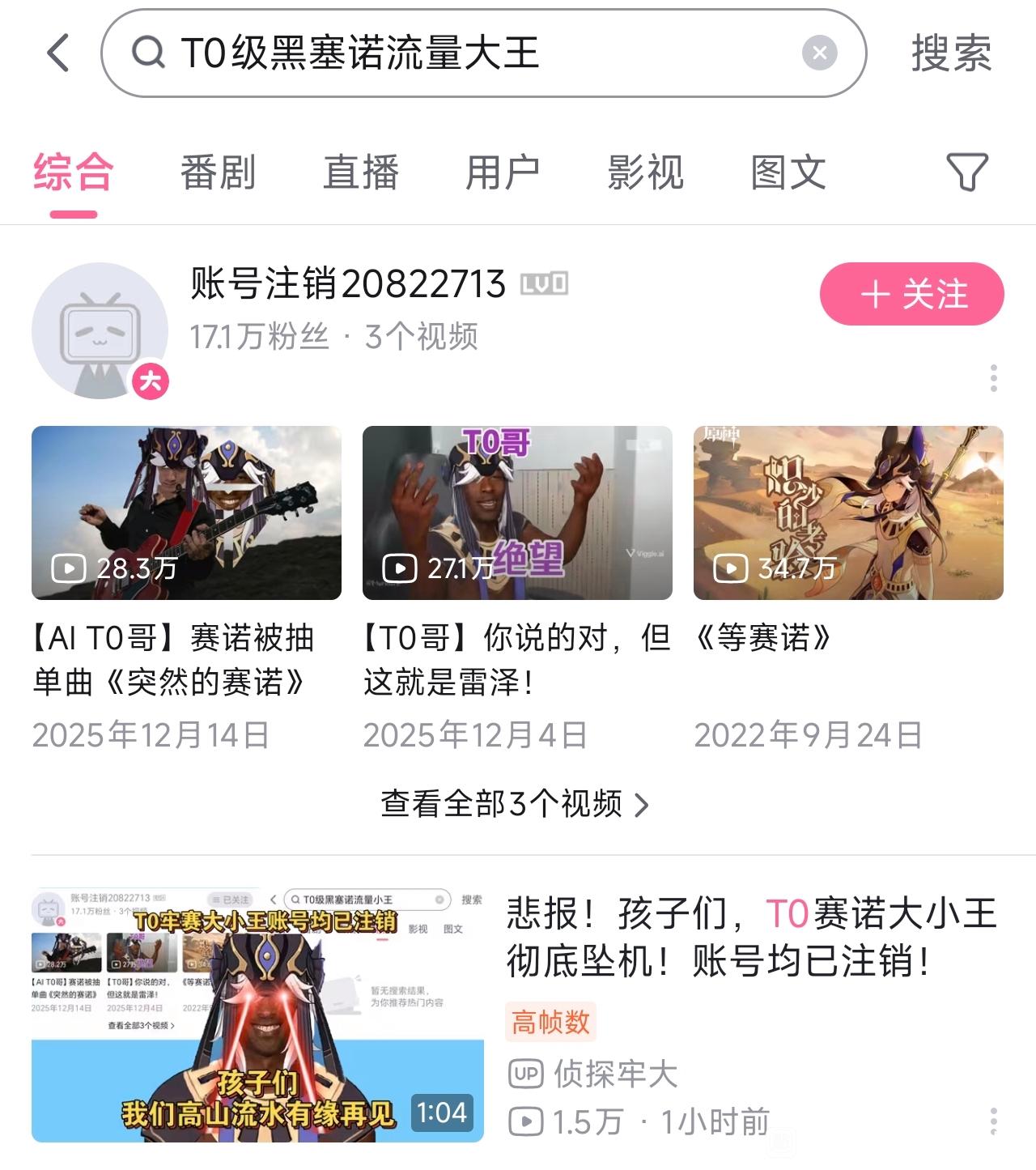Open more options for 侦探牢大's video

993,1121
